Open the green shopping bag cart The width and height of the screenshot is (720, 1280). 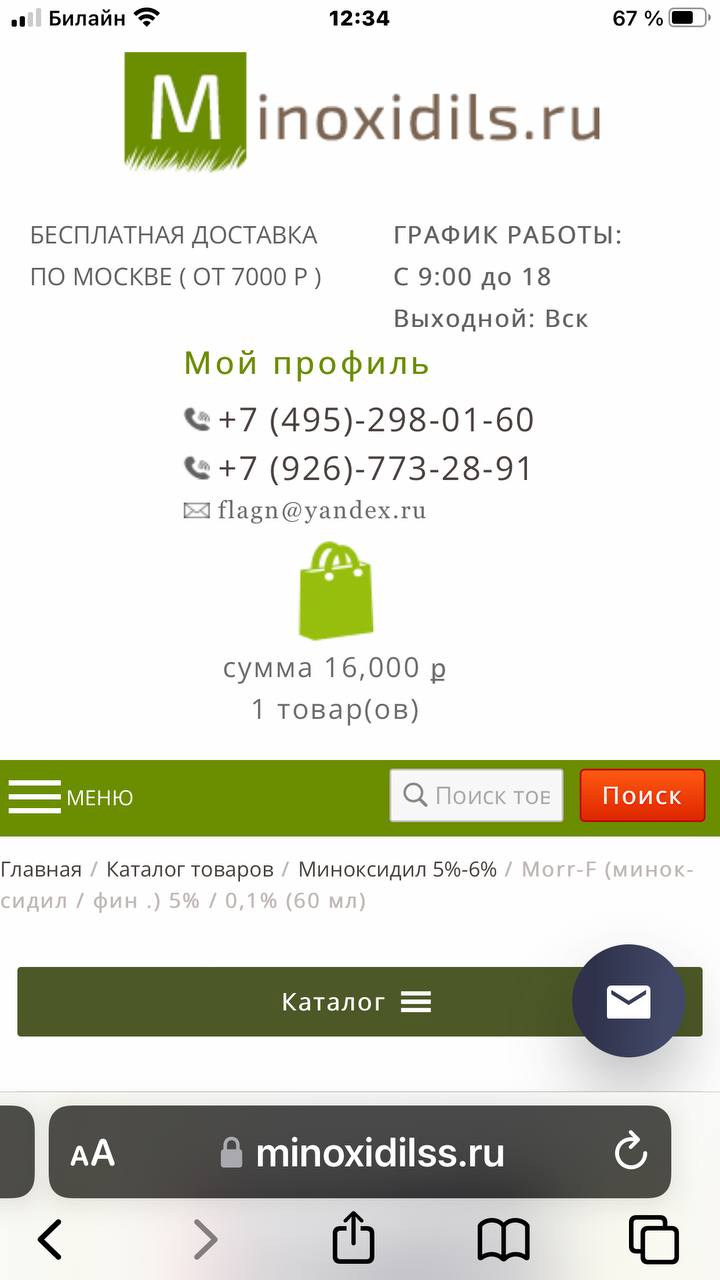pos(336,590)
